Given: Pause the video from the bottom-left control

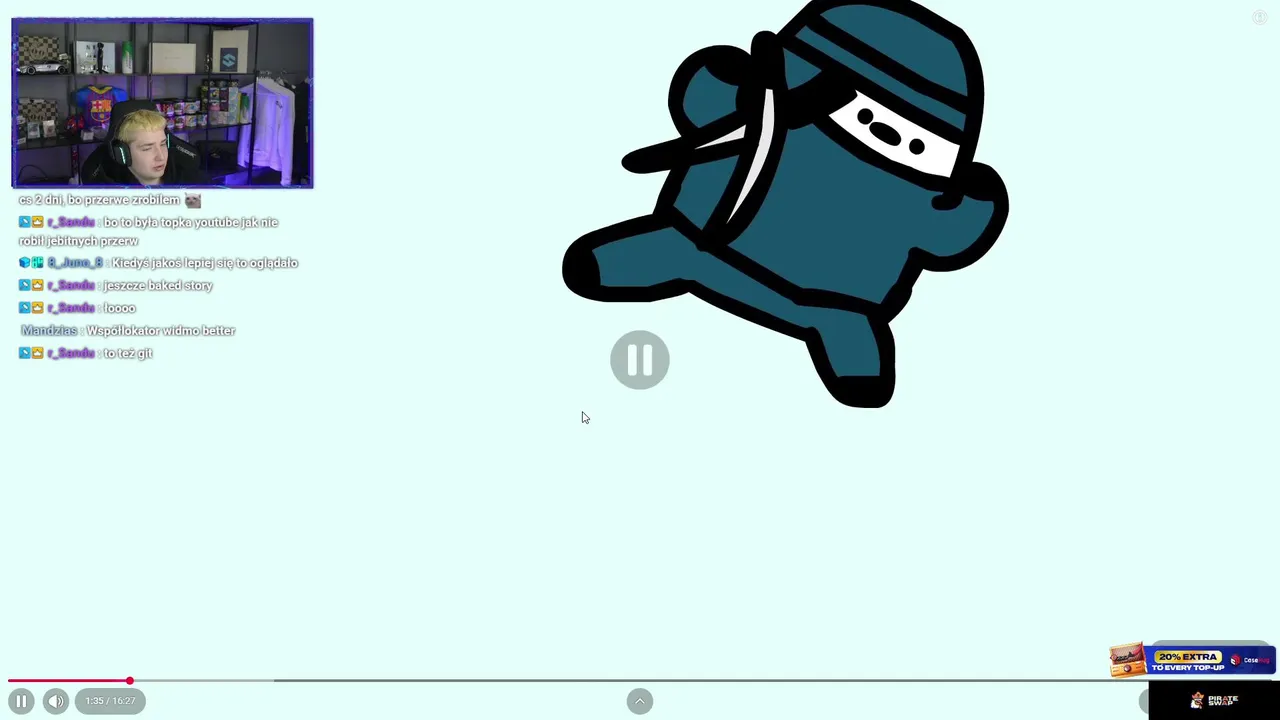Looking at the screenshot, I should pos(21,701).
